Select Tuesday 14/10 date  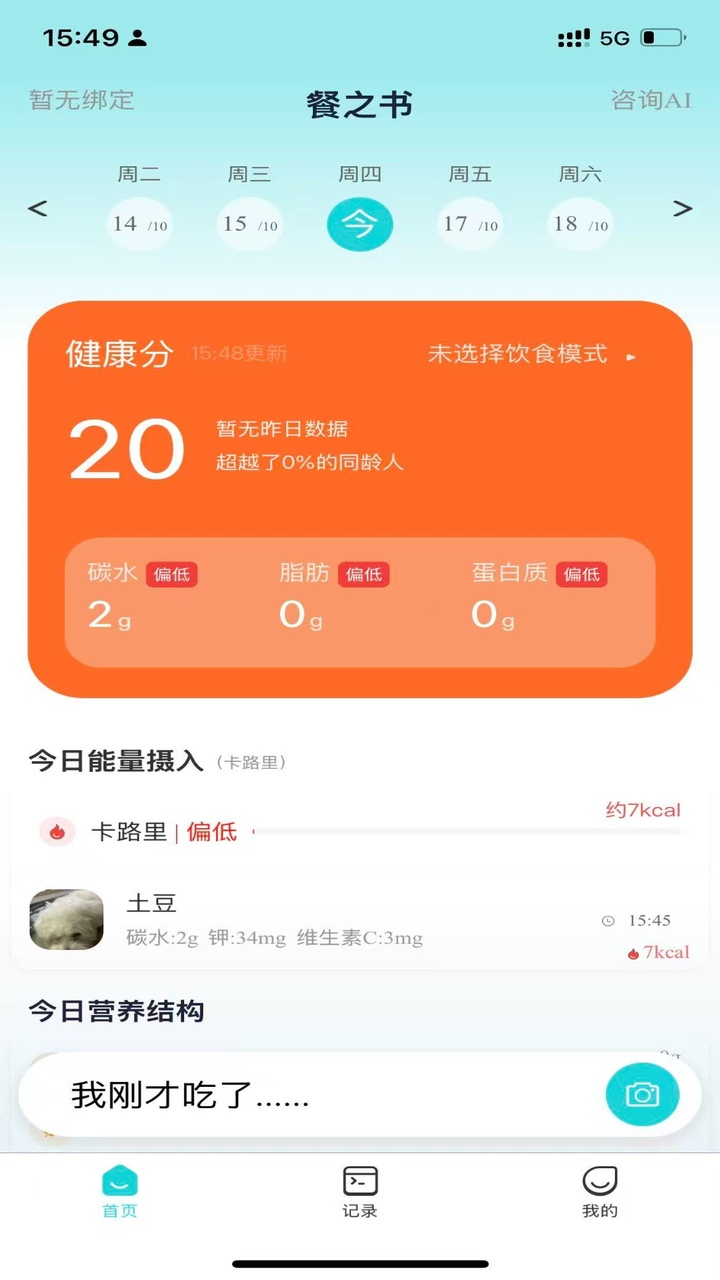click(x=139, y=223)
